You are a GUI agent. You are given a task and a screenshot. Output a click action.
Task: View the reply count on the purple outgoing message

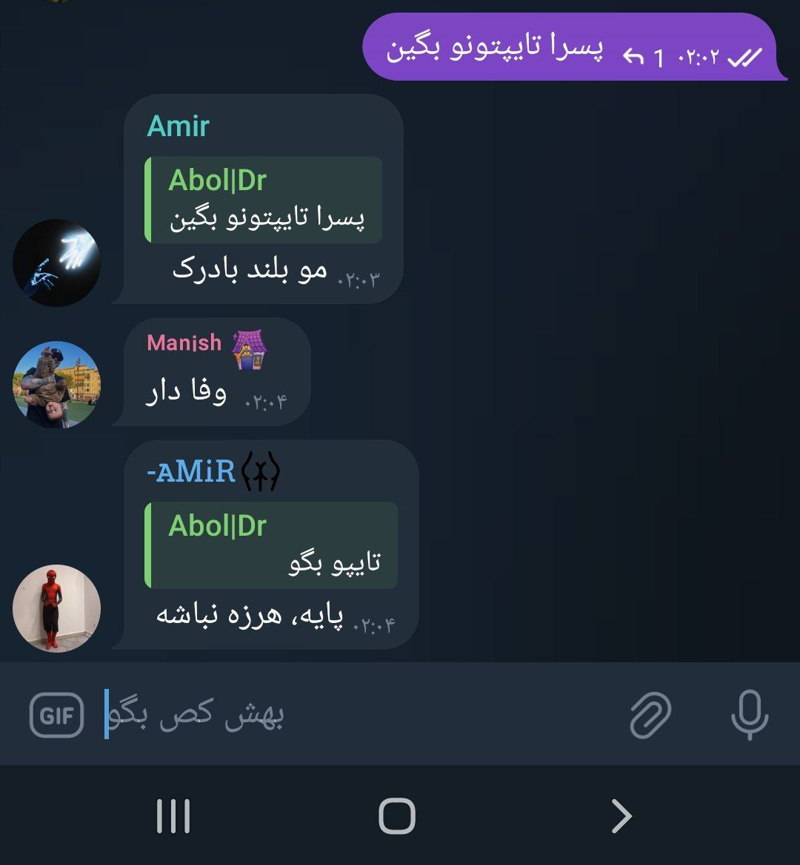(x=645, y=57)
